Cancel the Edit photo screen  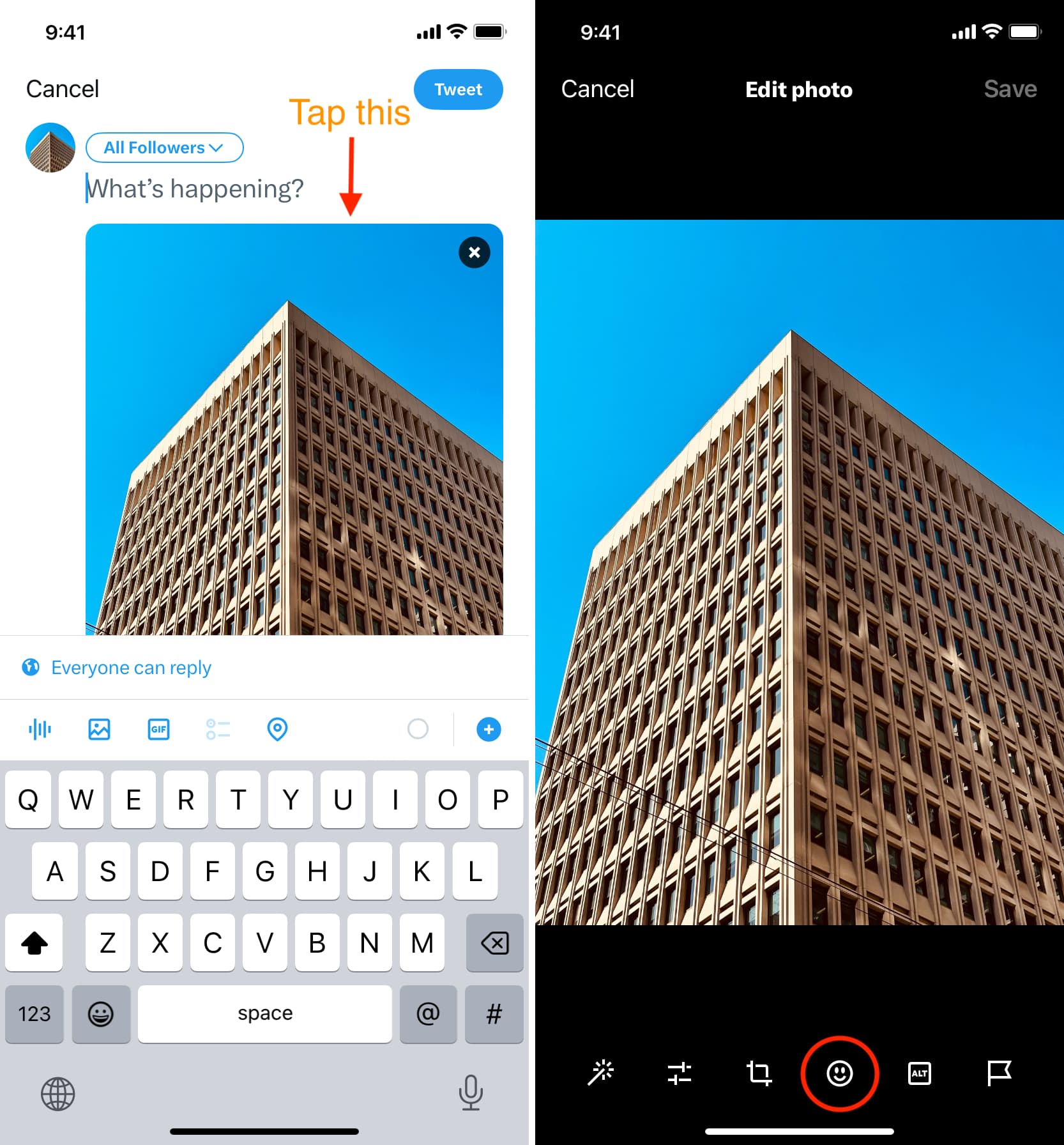[x=597, y=89]
